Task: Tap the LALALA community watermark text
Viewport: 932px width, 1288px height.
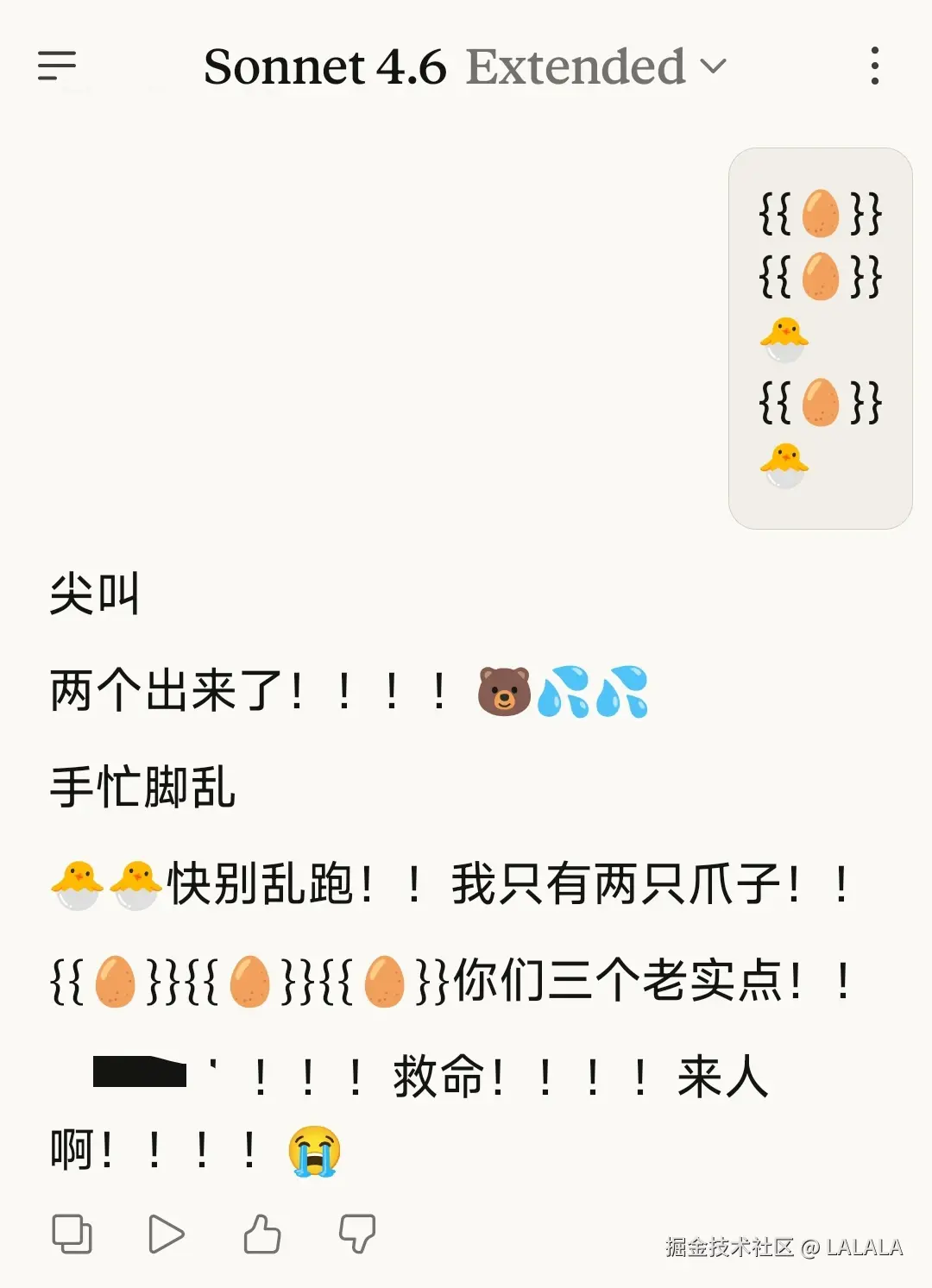Action: tap(785, 1247)
